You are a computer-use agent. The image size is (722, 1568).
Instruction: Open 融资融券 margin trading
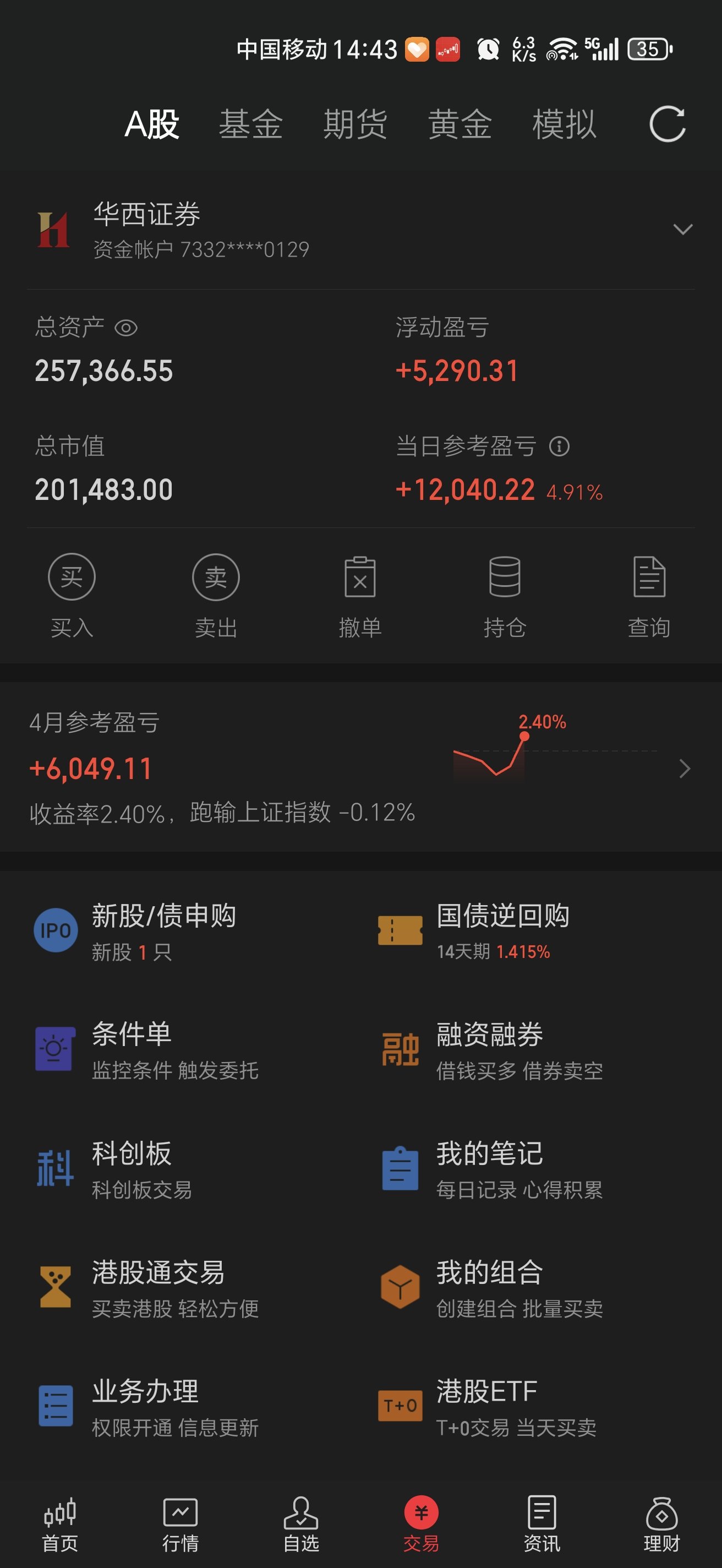[x=490, y=1049]
